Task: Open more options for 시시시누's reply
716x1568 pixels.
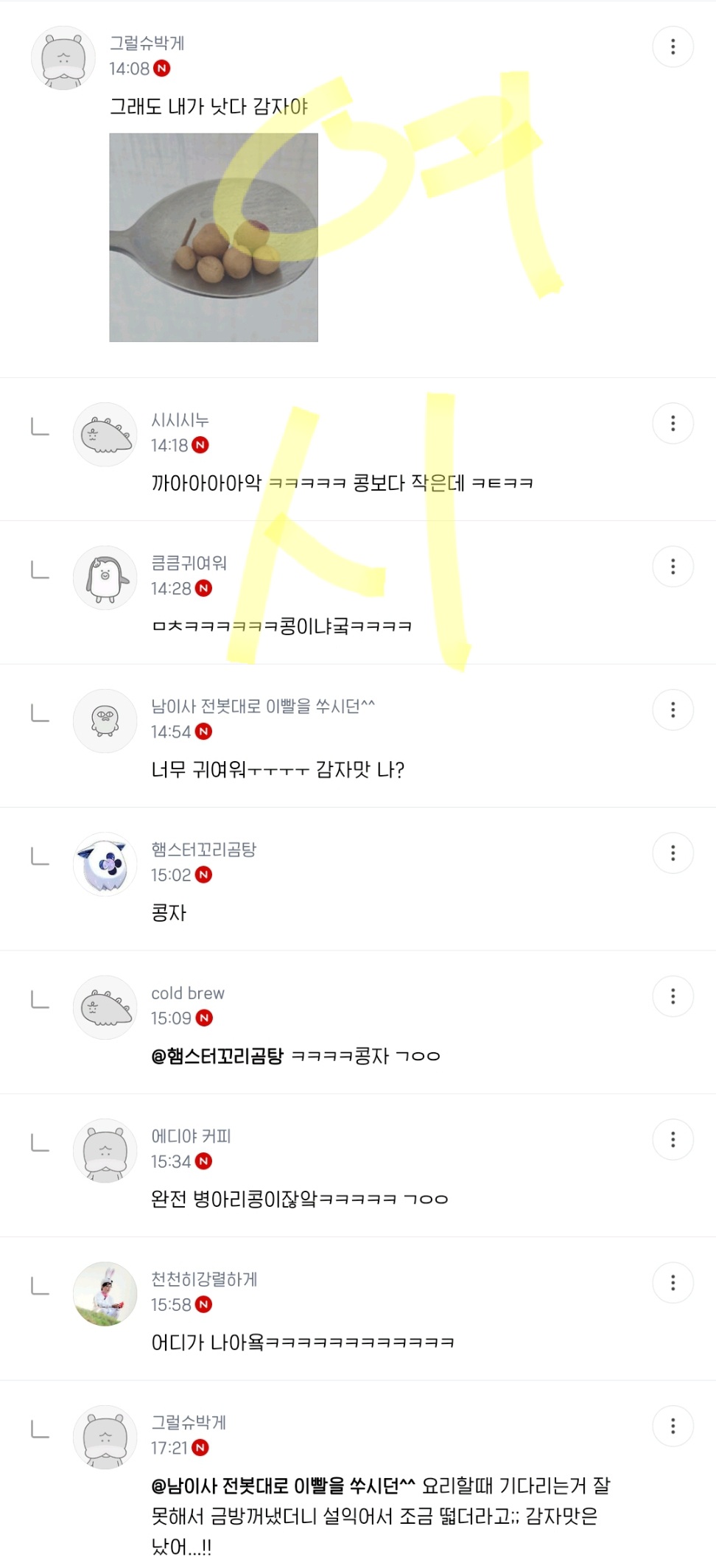Action: tap(673, 424)
